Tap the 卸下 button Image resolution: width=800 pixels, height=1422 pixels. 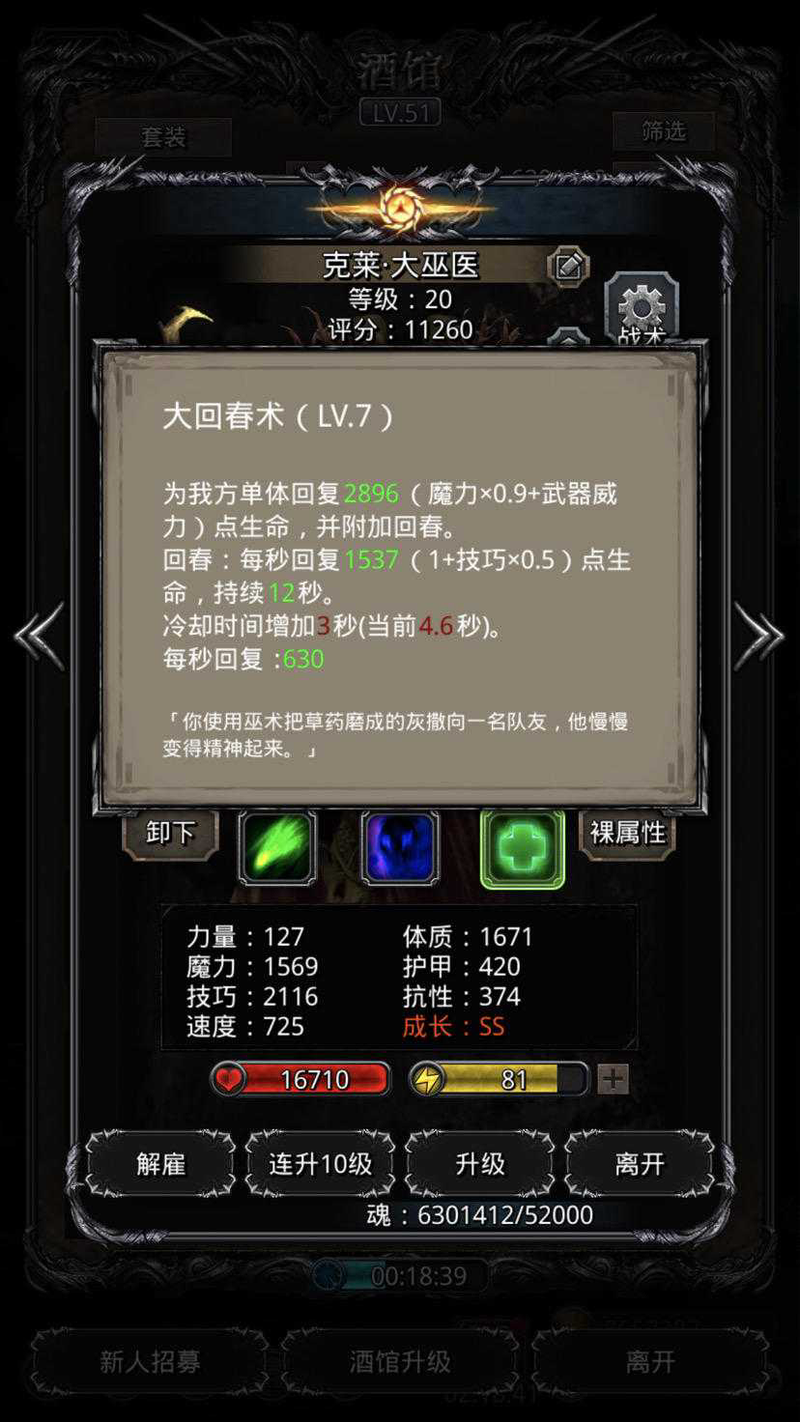(170, 833)
